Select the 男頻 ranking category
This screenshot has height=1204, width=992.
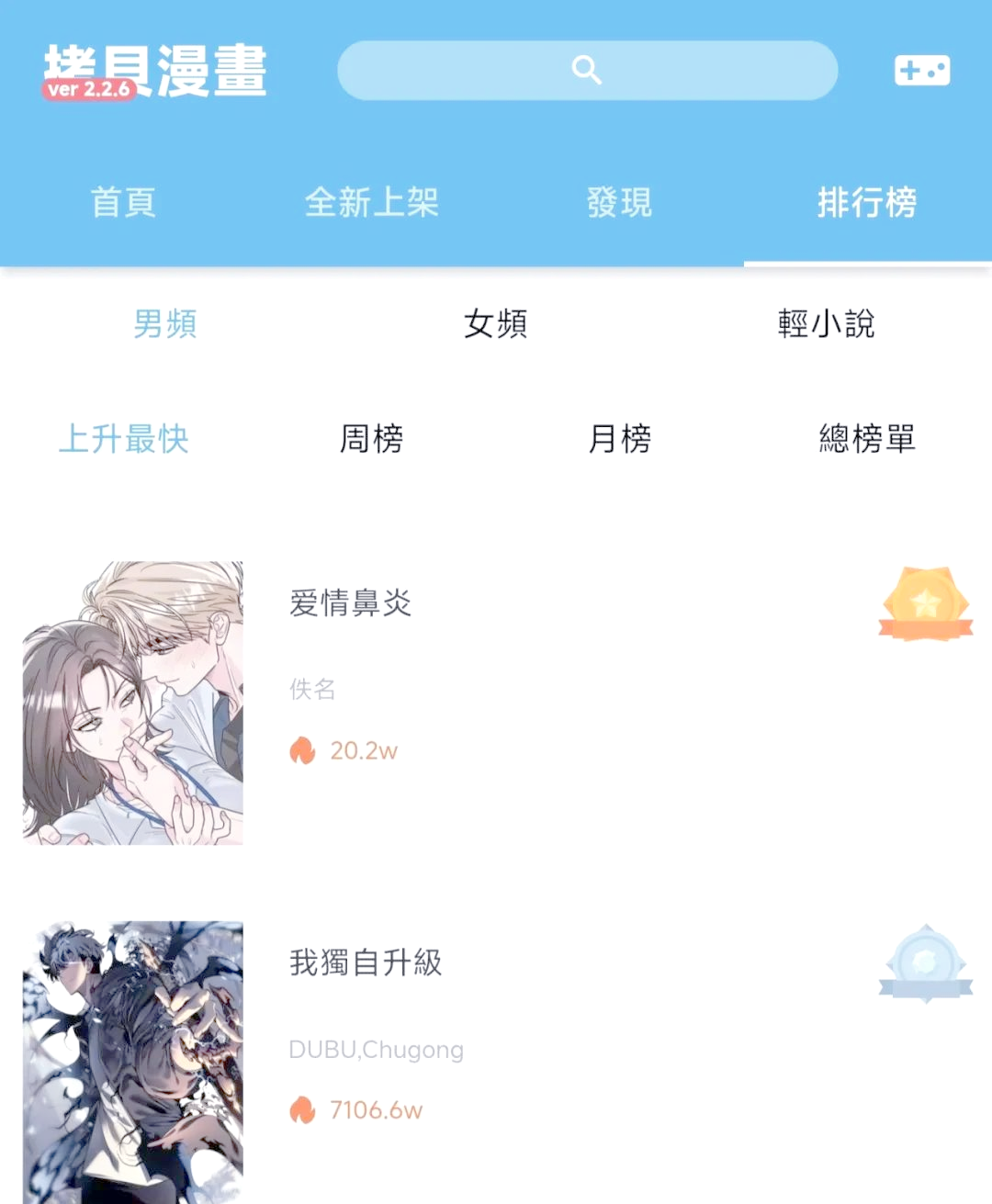[165, 323]
